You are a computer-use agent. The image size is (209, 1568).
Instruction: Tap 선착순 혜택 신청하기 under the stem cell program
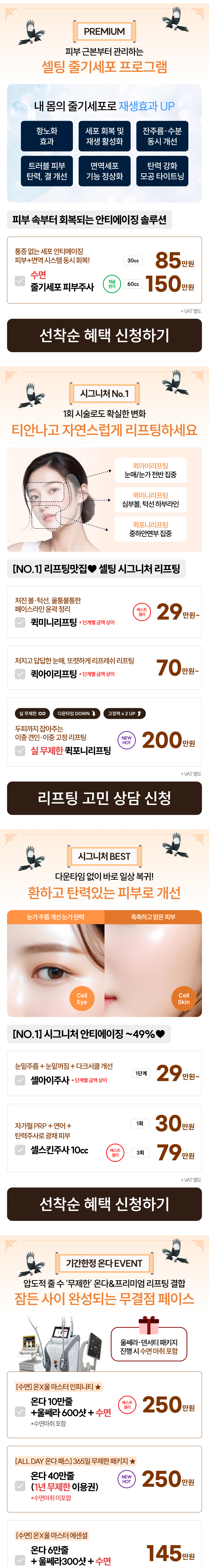(x=104, y=335)
